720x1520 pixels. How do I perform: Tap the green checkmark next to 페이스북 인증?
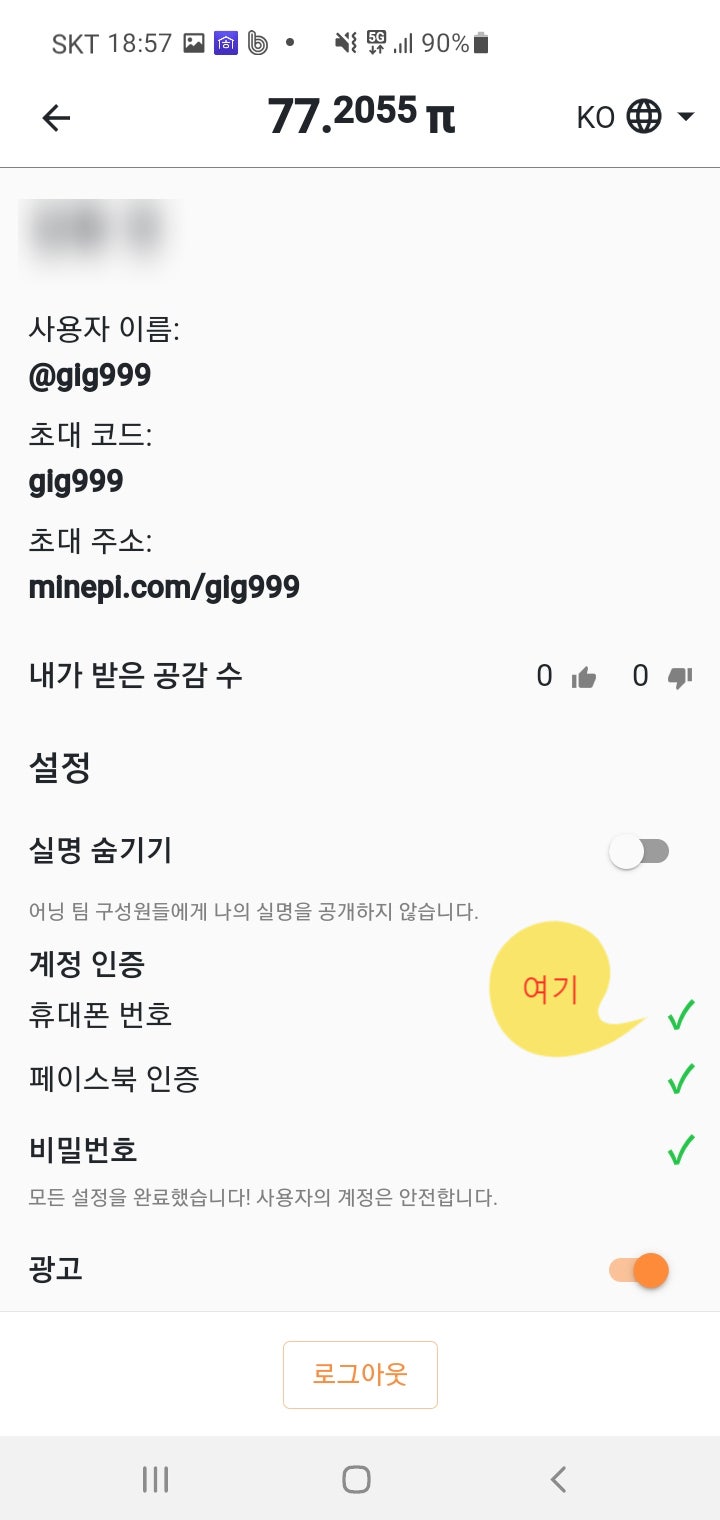coord(679,1077)
